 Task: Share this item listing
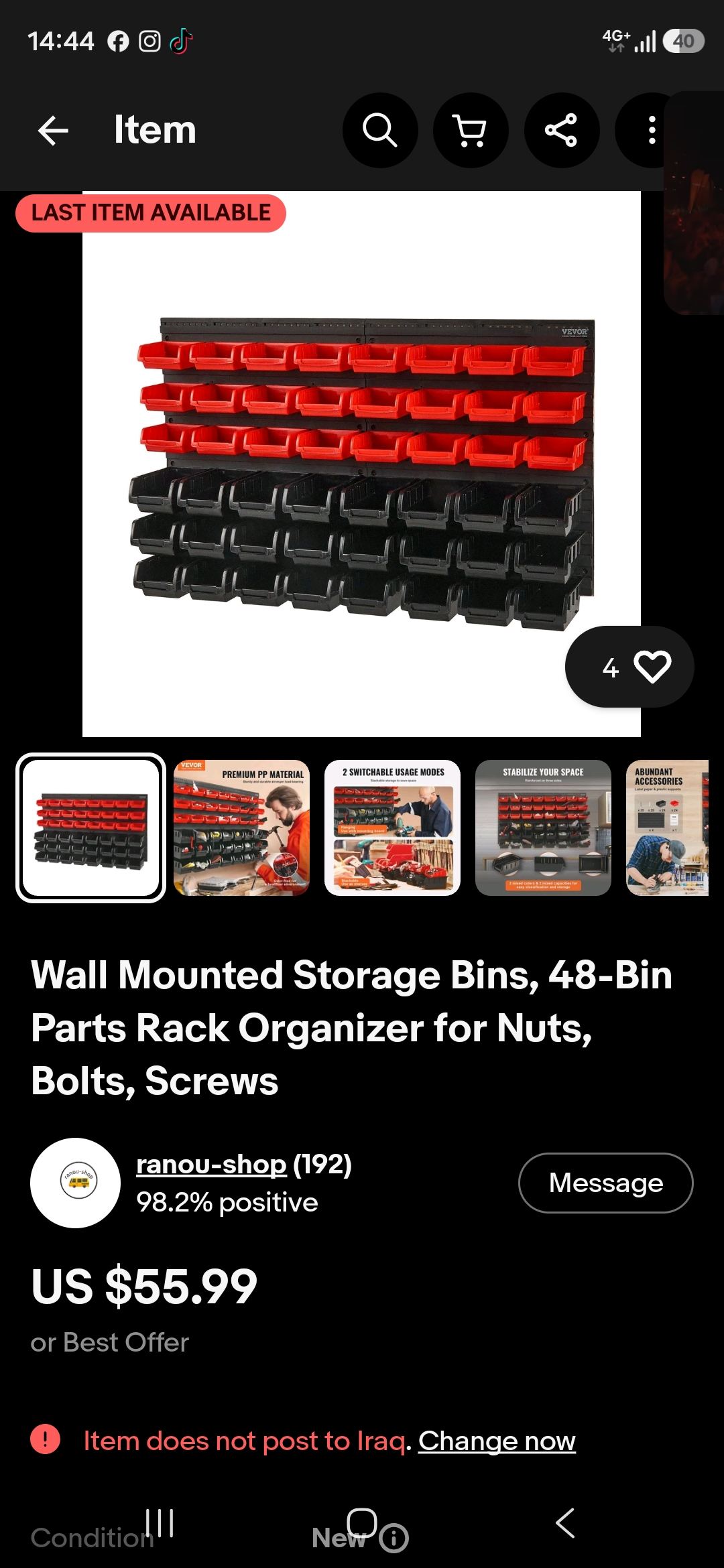561,130
